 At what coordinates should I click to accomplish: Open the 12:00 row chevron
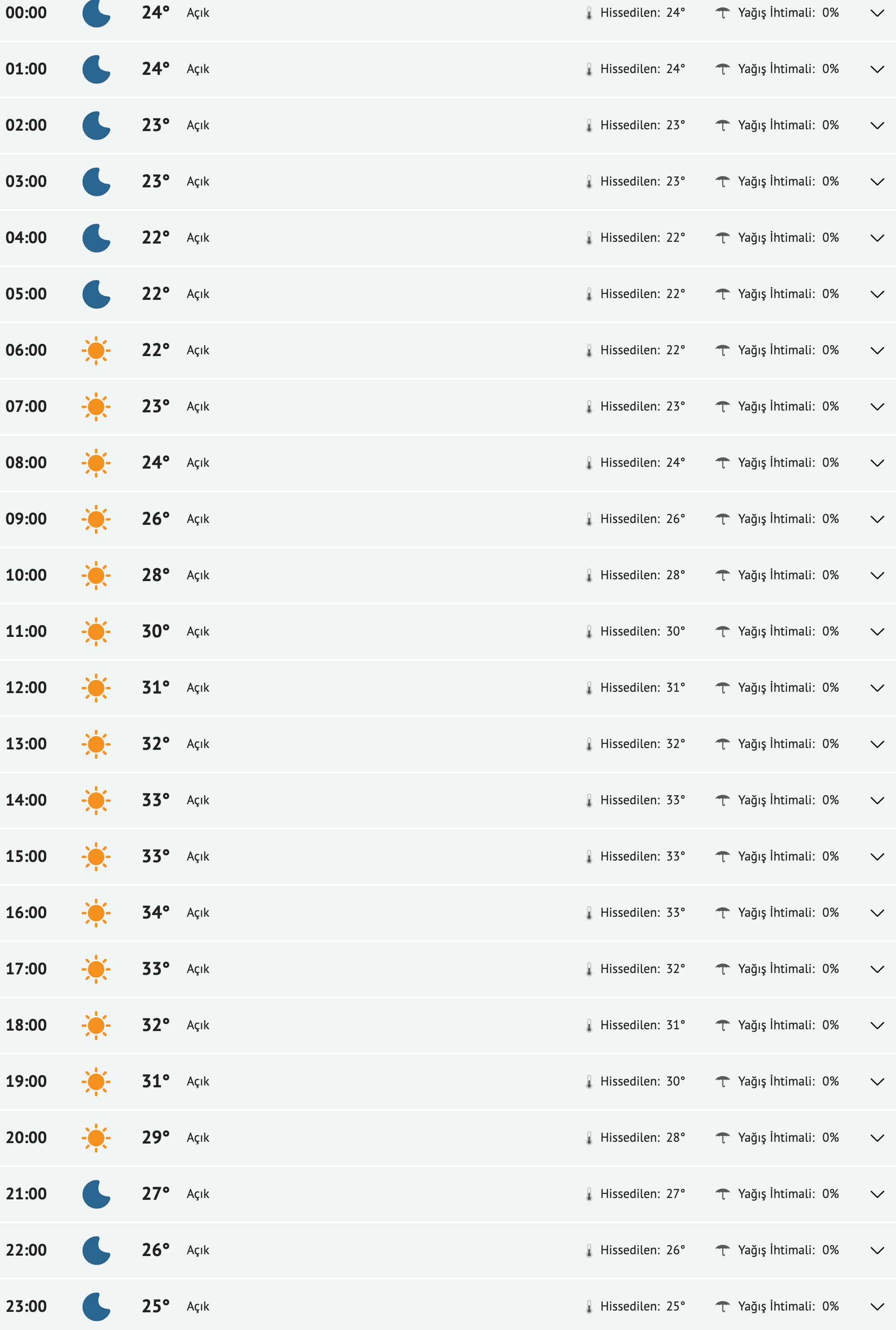(x=877, y=688)
